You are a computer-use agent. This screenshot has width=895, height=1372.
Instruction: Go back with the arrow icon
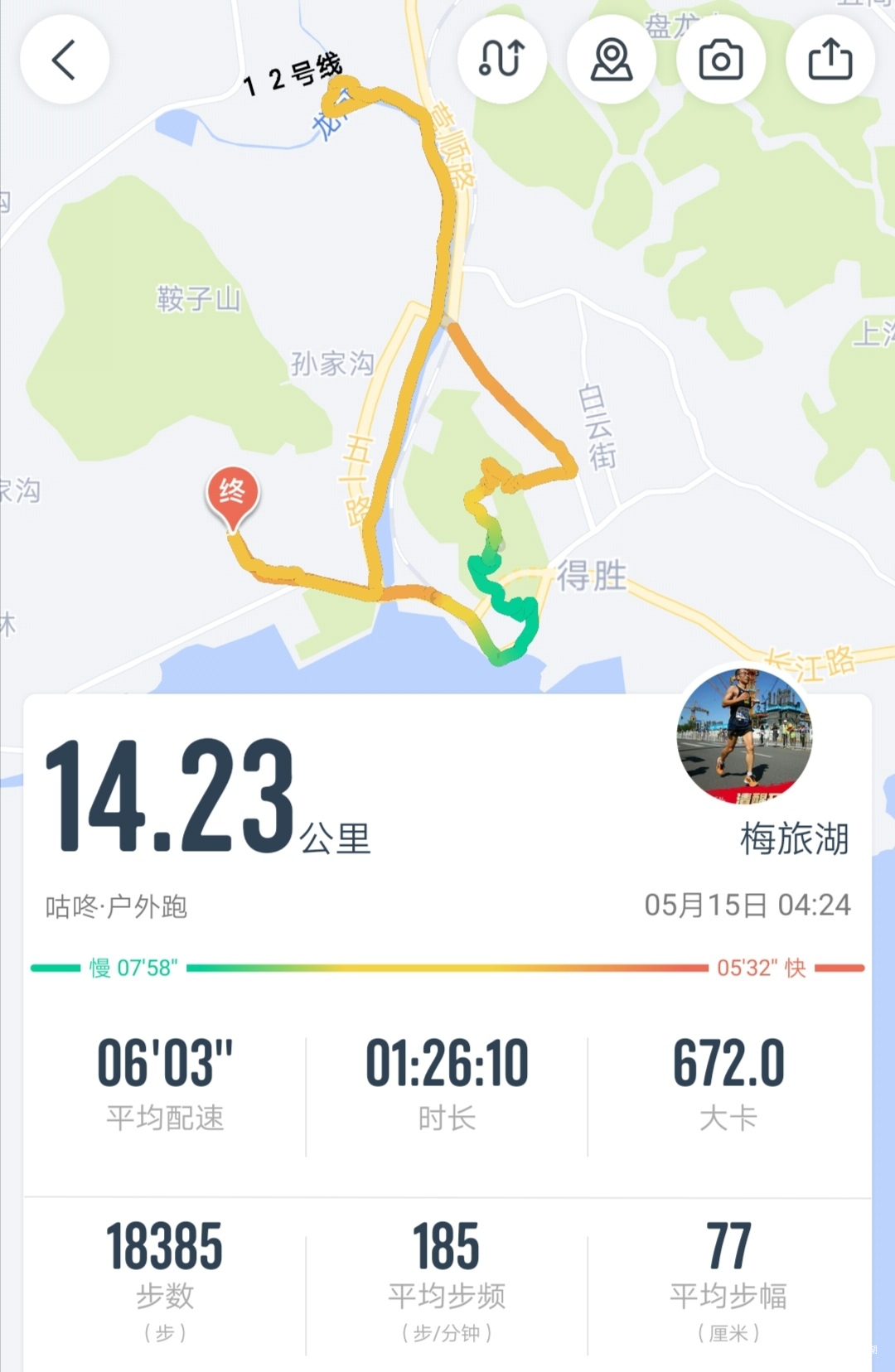pos(65,59)
